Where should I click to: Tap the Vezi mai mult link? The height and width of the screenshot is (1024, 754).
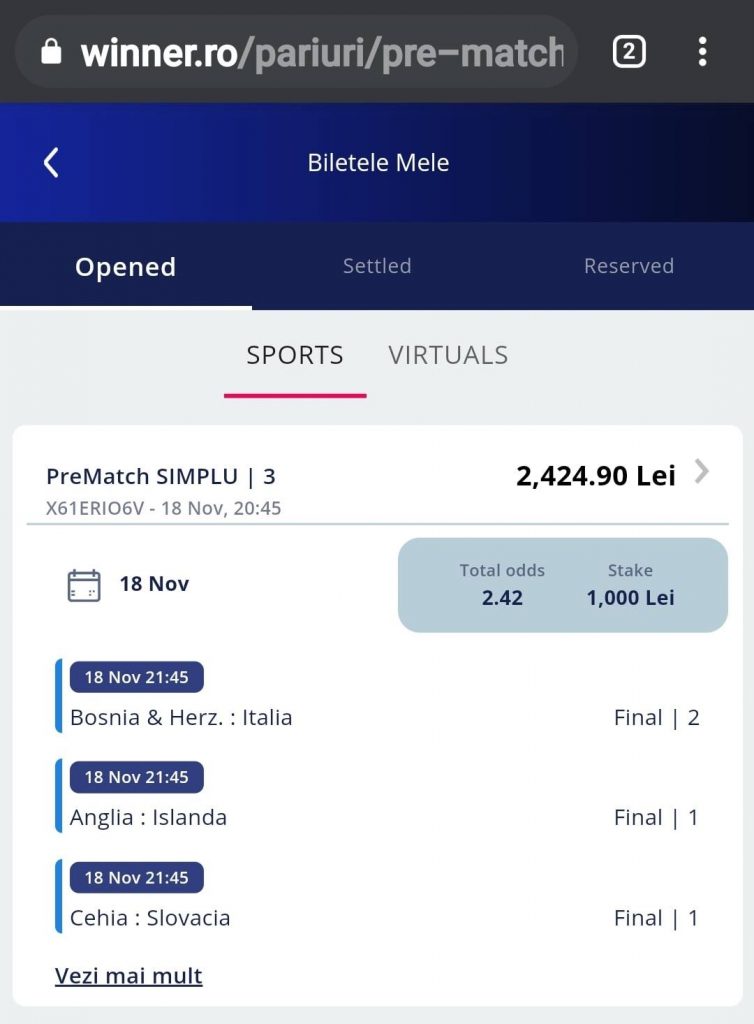point(129,976)
